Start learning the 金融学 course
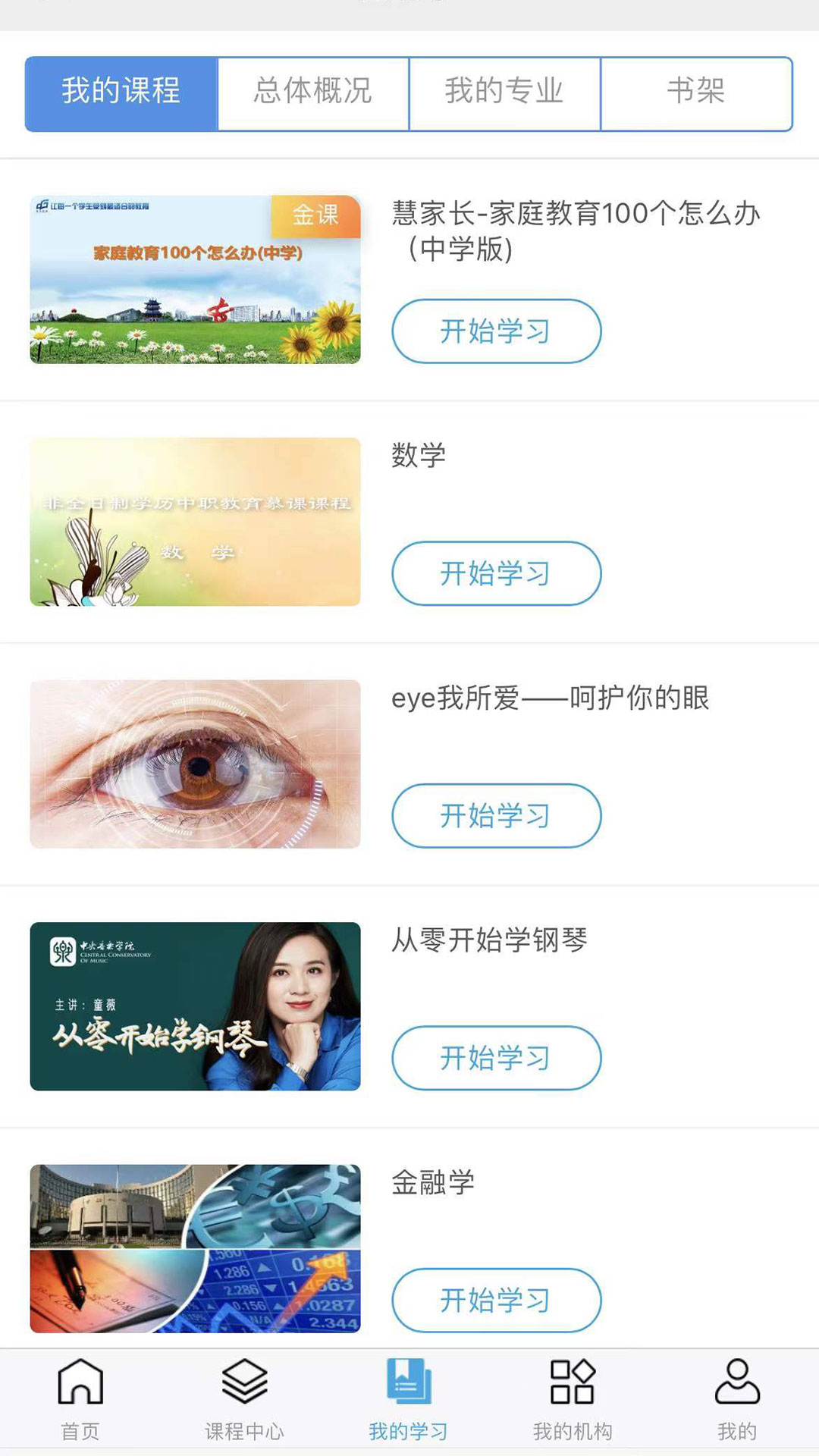This screenshot has height=1456, width=819. pos(497,1300)
